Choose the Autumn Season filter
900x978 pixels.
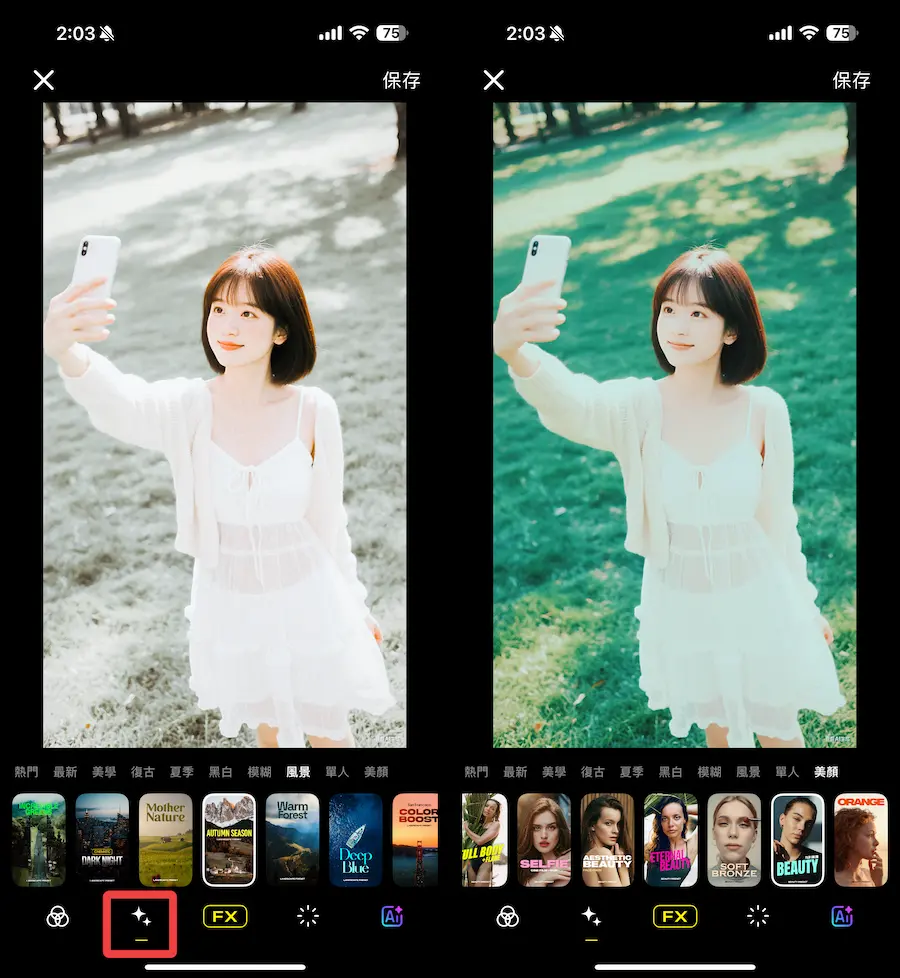[229, 840]
